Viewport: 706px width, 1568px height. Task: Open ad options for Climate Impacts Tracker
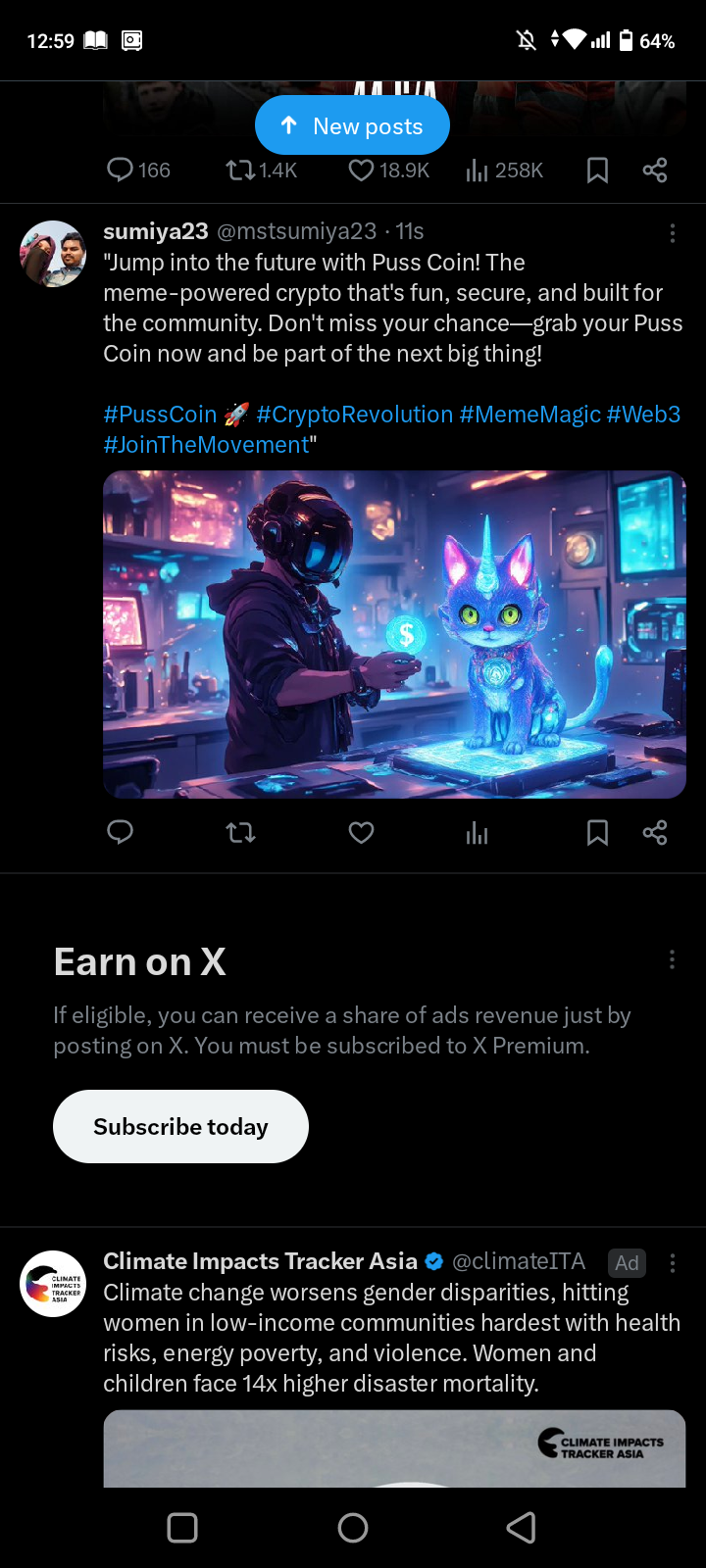(672, 1262)
